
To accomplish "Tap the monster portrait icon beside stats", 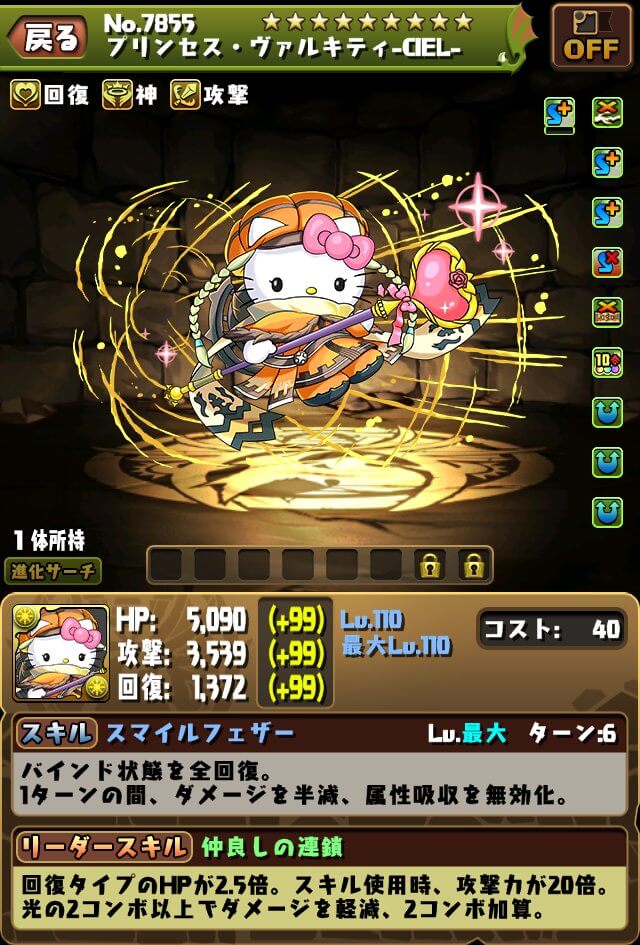I will coord(60,653).
